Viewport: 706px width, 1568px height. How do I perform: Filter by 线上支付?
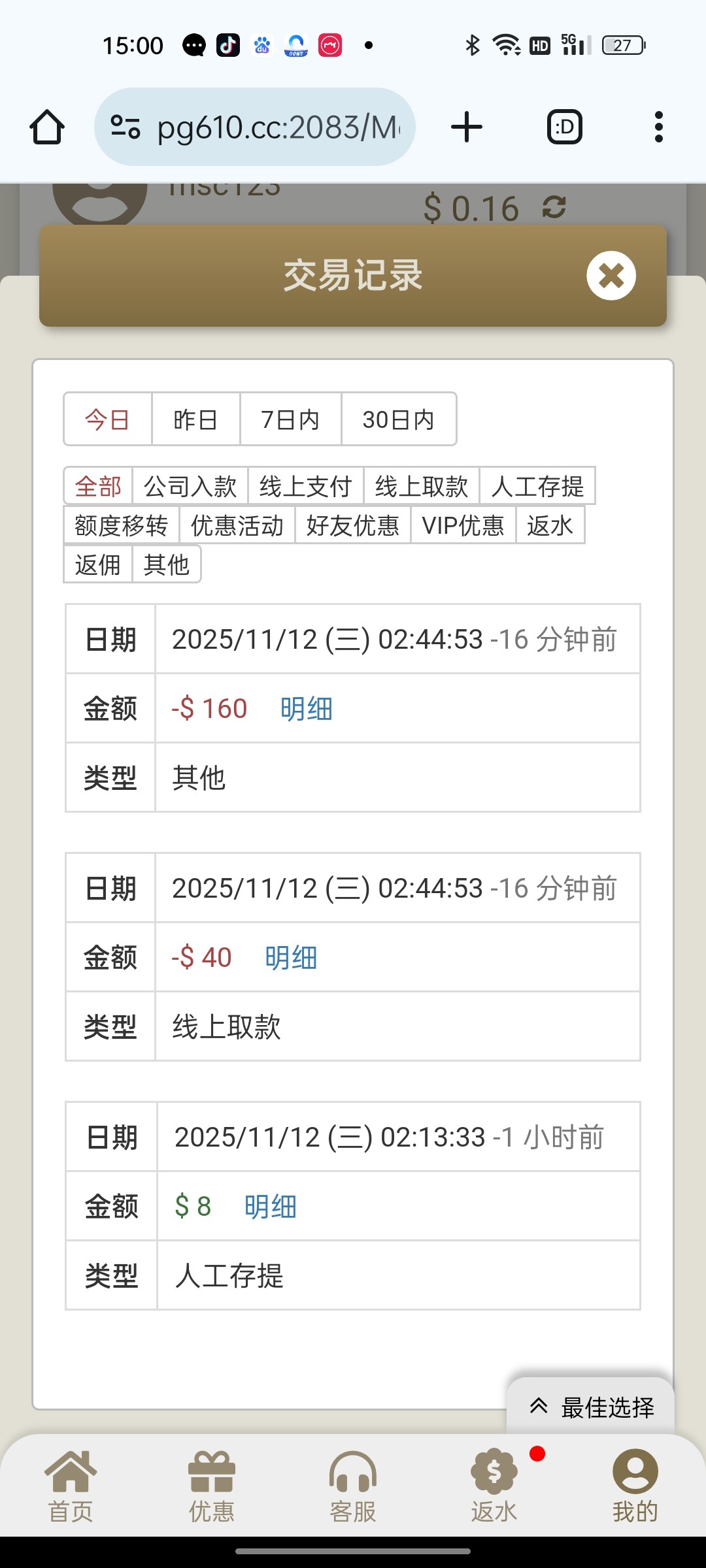click(305, 486)
